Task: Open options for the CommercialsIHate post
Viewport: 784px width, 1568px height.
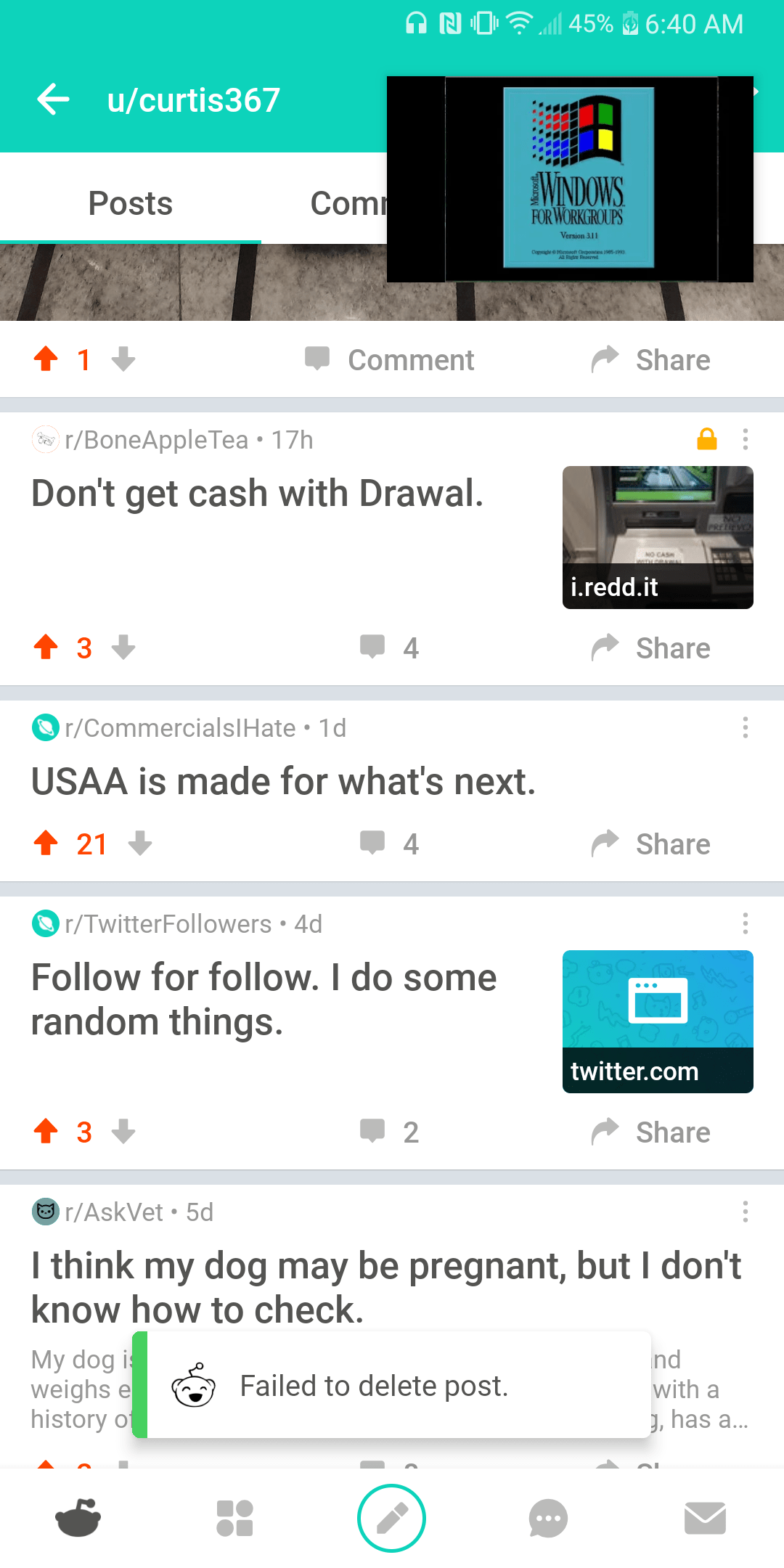Action: point(745,727)
